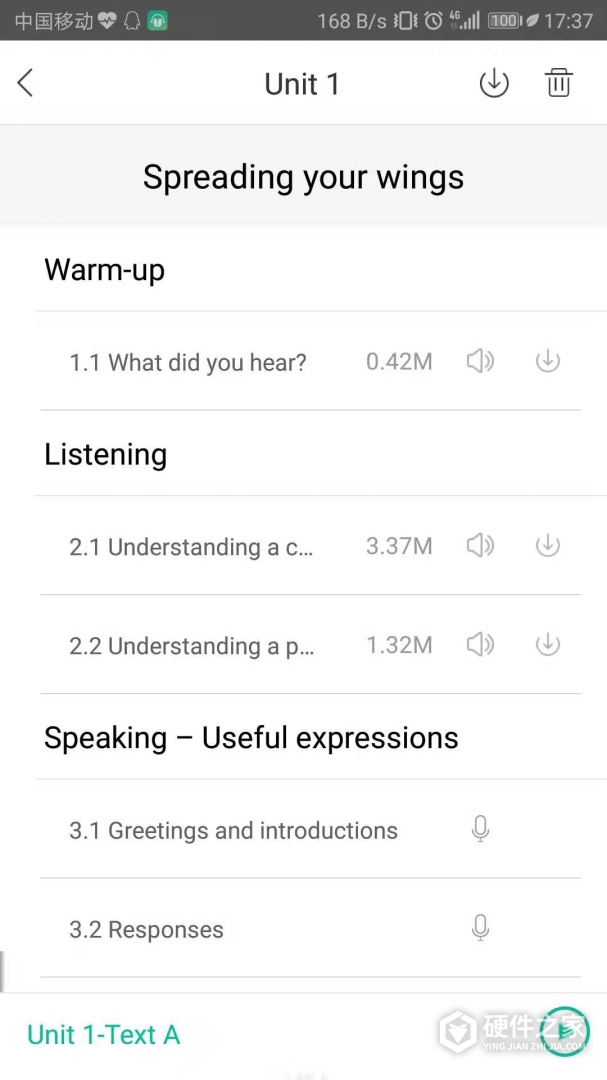Delete downloaded unit files

559,83
